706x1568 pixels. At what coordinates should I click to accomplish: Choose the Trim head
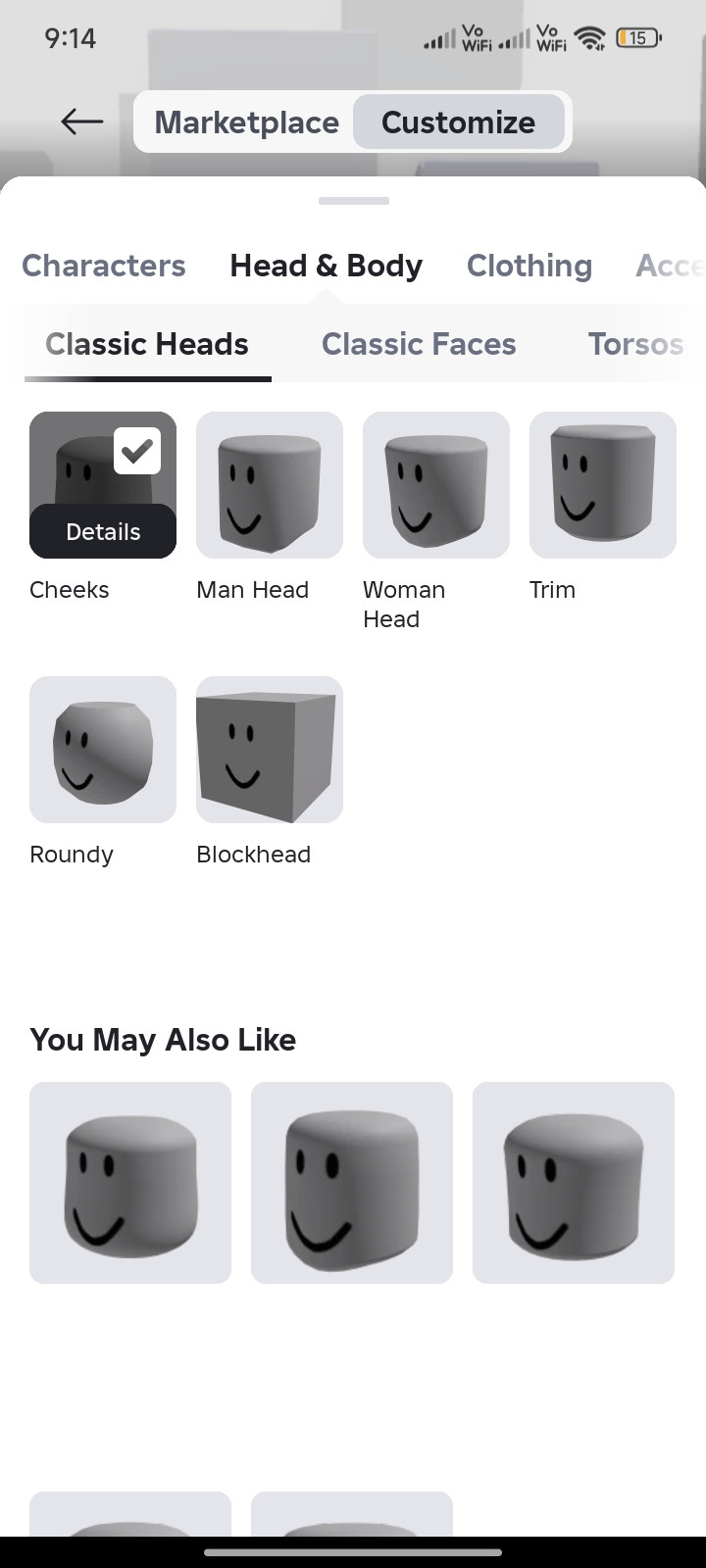(603, 485)
